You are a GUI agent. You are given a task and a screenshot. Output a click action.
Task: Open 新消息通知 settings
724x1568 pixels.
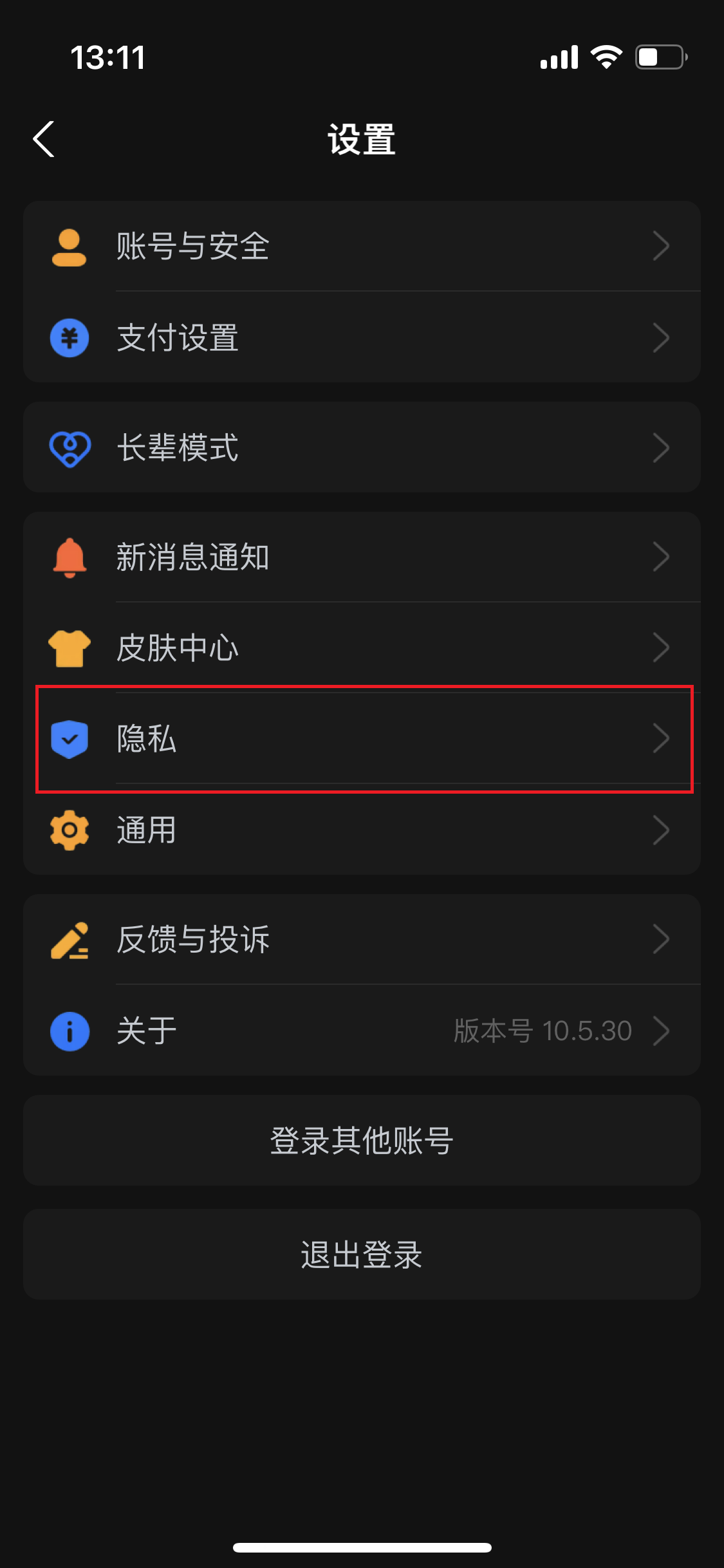click(362, 557)
